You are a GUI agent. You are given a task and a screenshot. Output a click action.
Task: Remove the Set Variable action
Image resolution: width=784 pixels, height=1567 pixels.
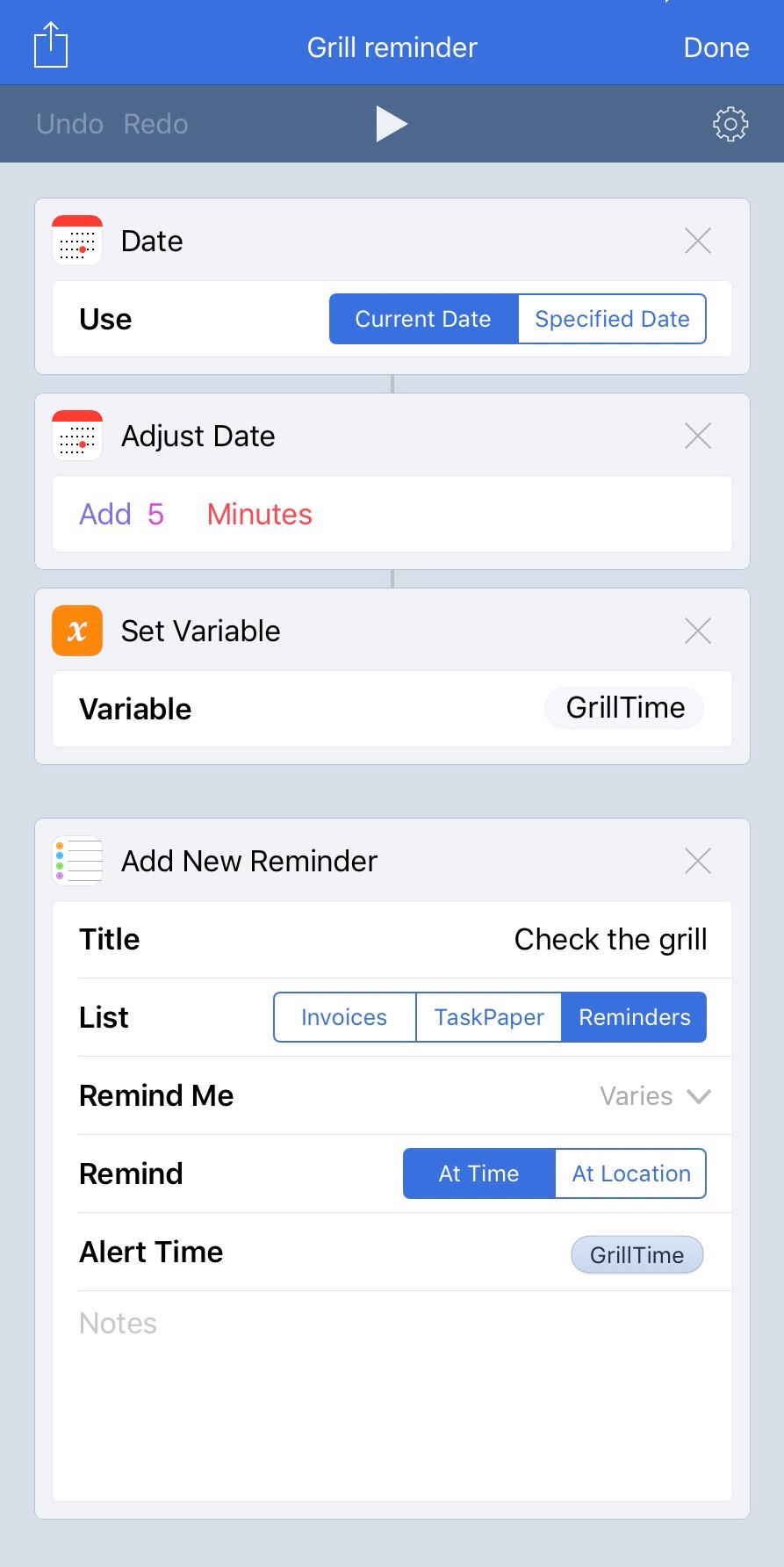(x=697, y=631)
